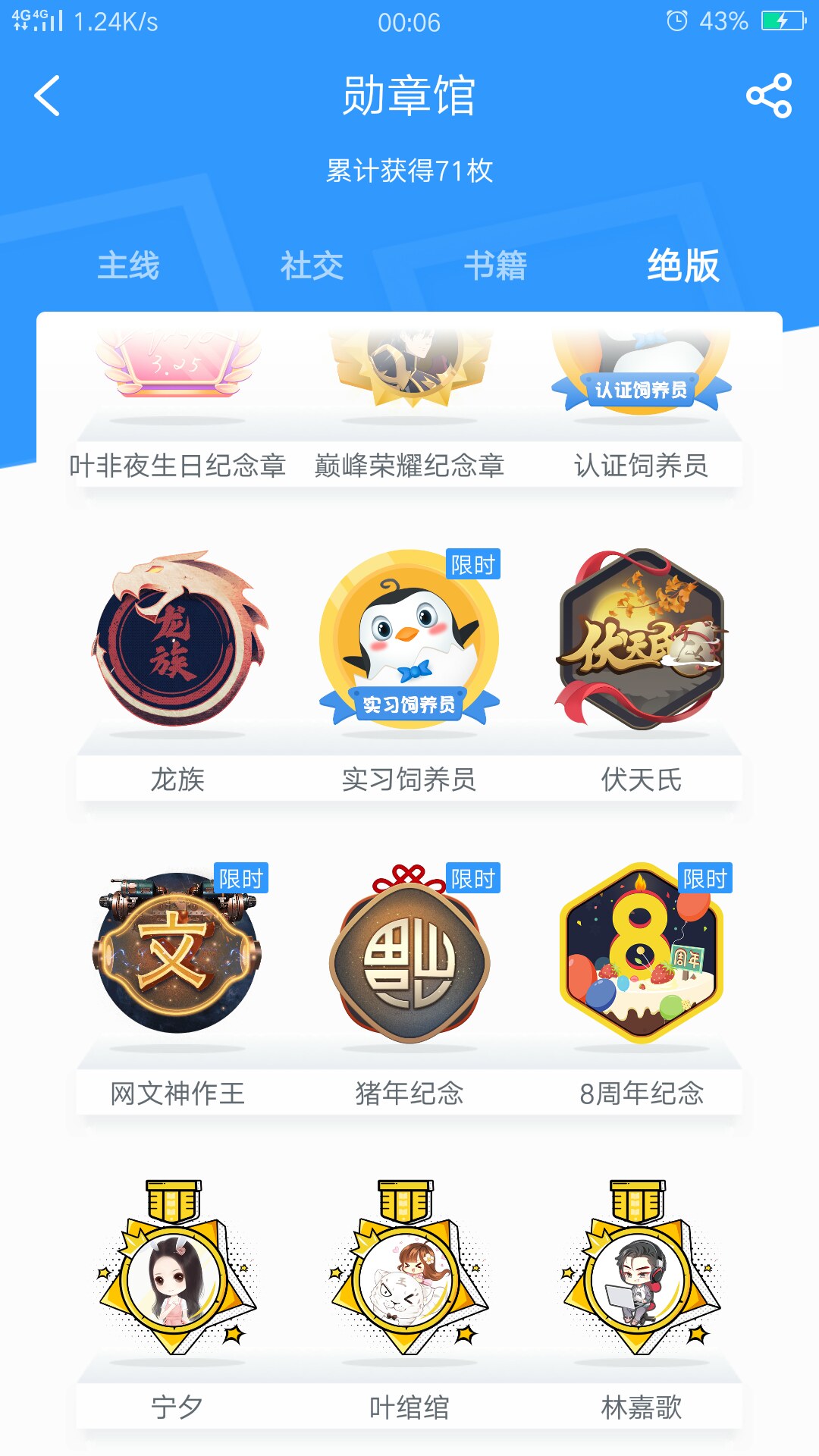Tap the 绝版 tab
This screenshot has height=1456, width=819.
(x=682, y=266)
